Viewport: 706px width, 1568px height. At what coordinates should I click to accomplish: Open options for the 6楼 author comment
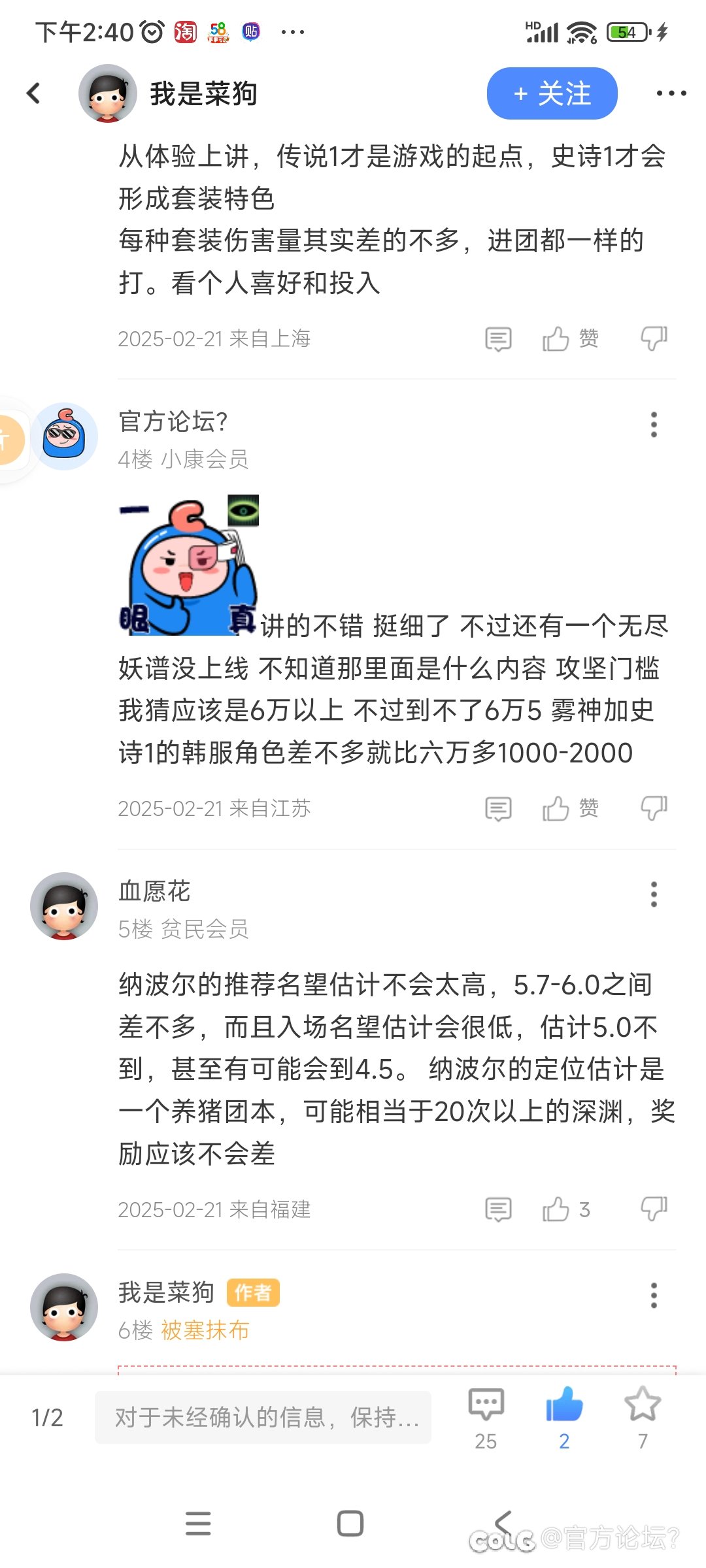pos(654,1295)
